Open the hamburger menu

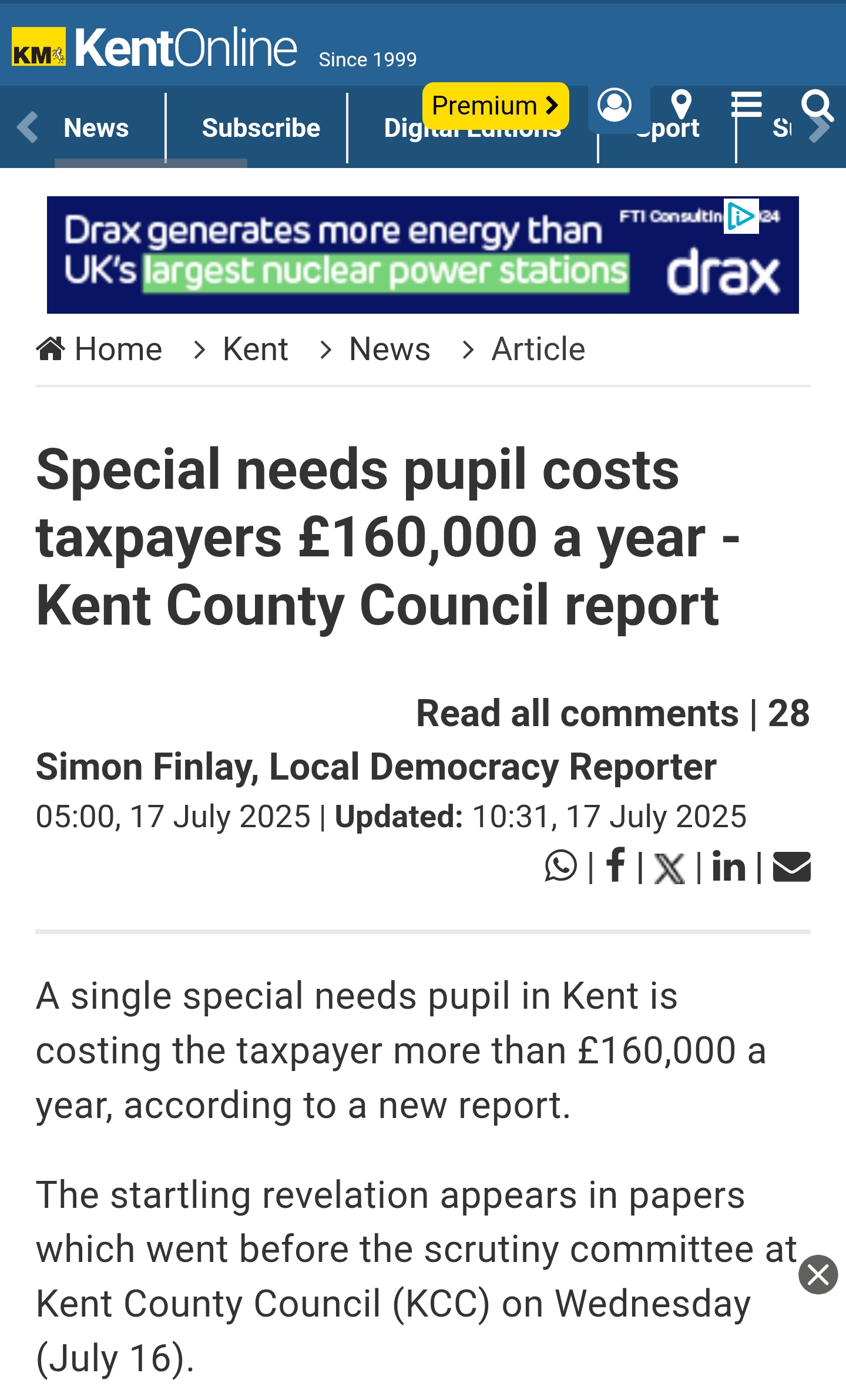pyautogui.click(x=746, y=105)
